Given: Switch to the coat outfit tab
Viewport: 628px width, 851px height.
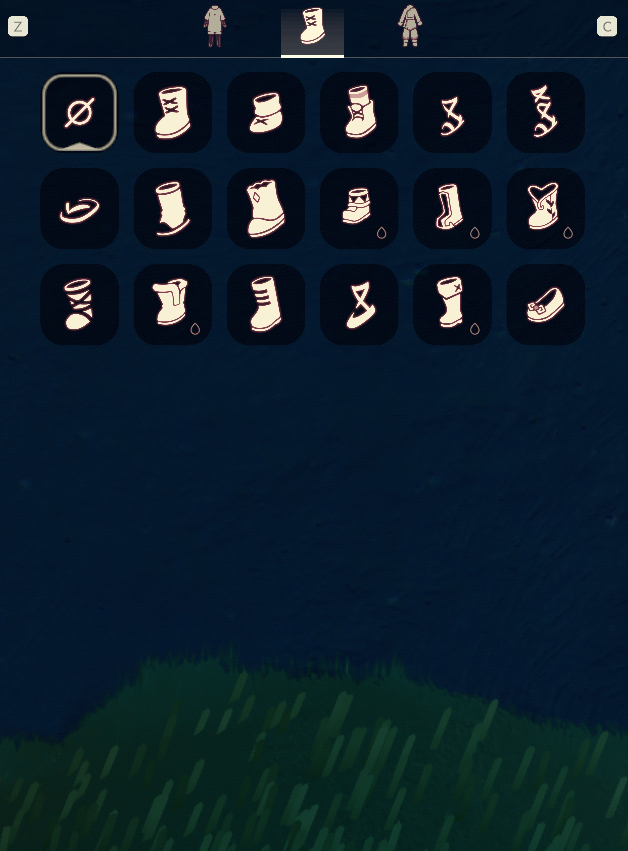Looking at the screenshot, I should click(x=214, y=26).
